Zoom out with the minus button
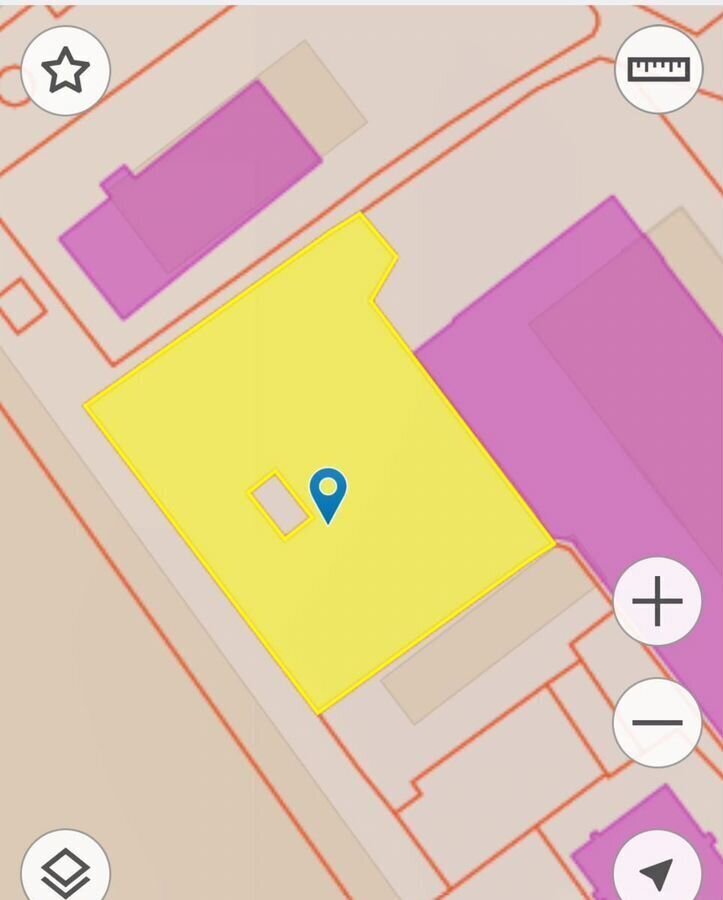Viewport: 723px width, 900px height. 657,722
